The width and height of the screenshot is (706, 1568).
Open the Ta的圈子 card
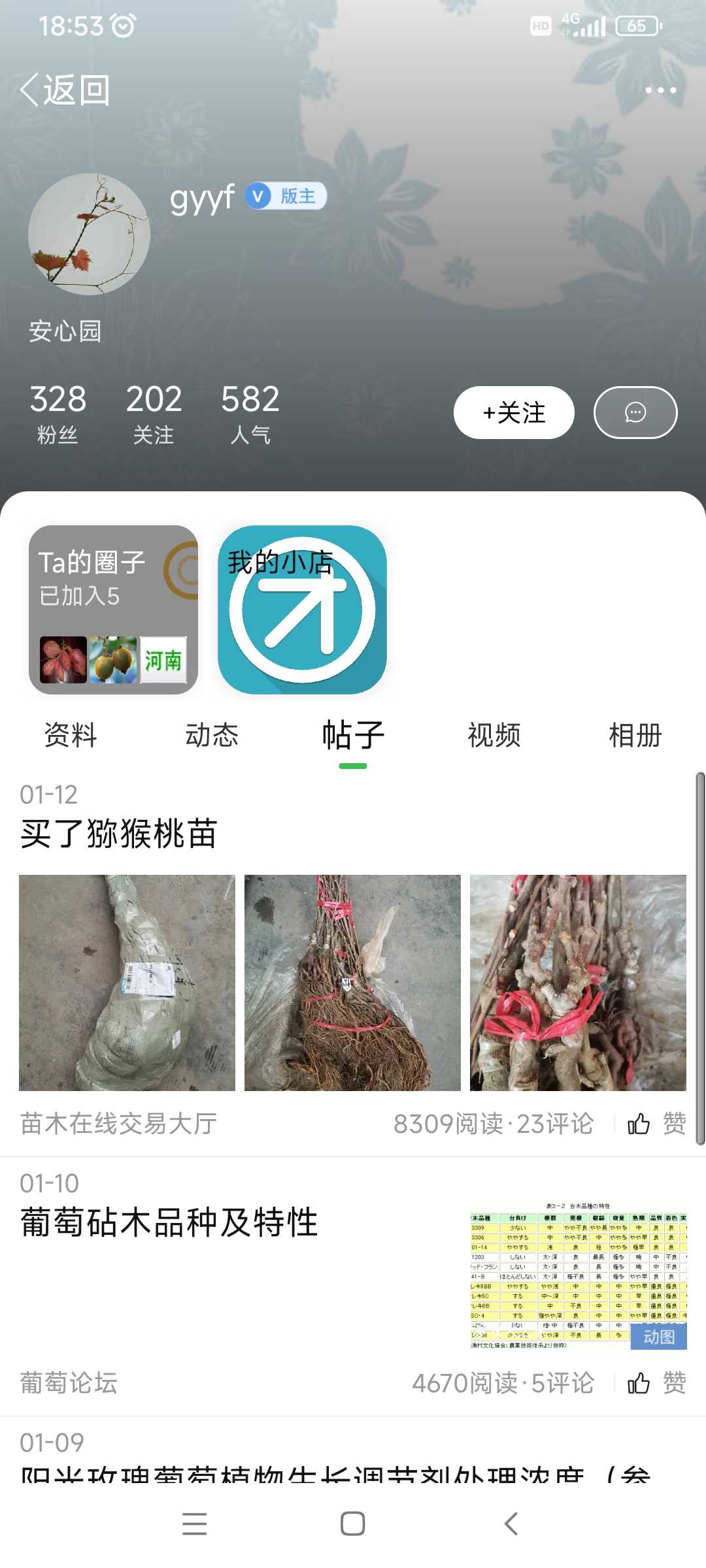tap(113, 610)
